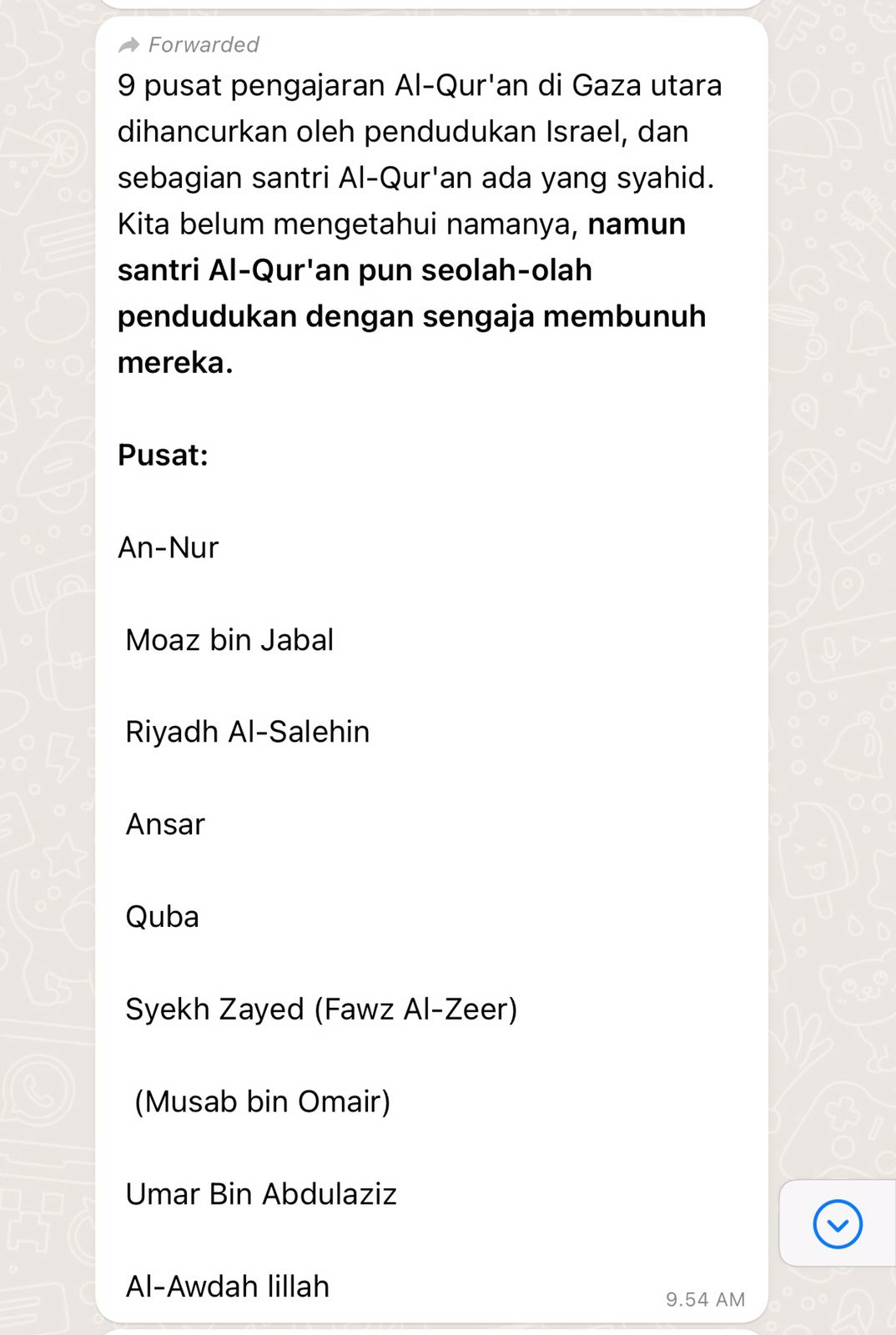Jump to the latest message in chat
This screenshot has width=896, height=1335.
(837, 1224)
